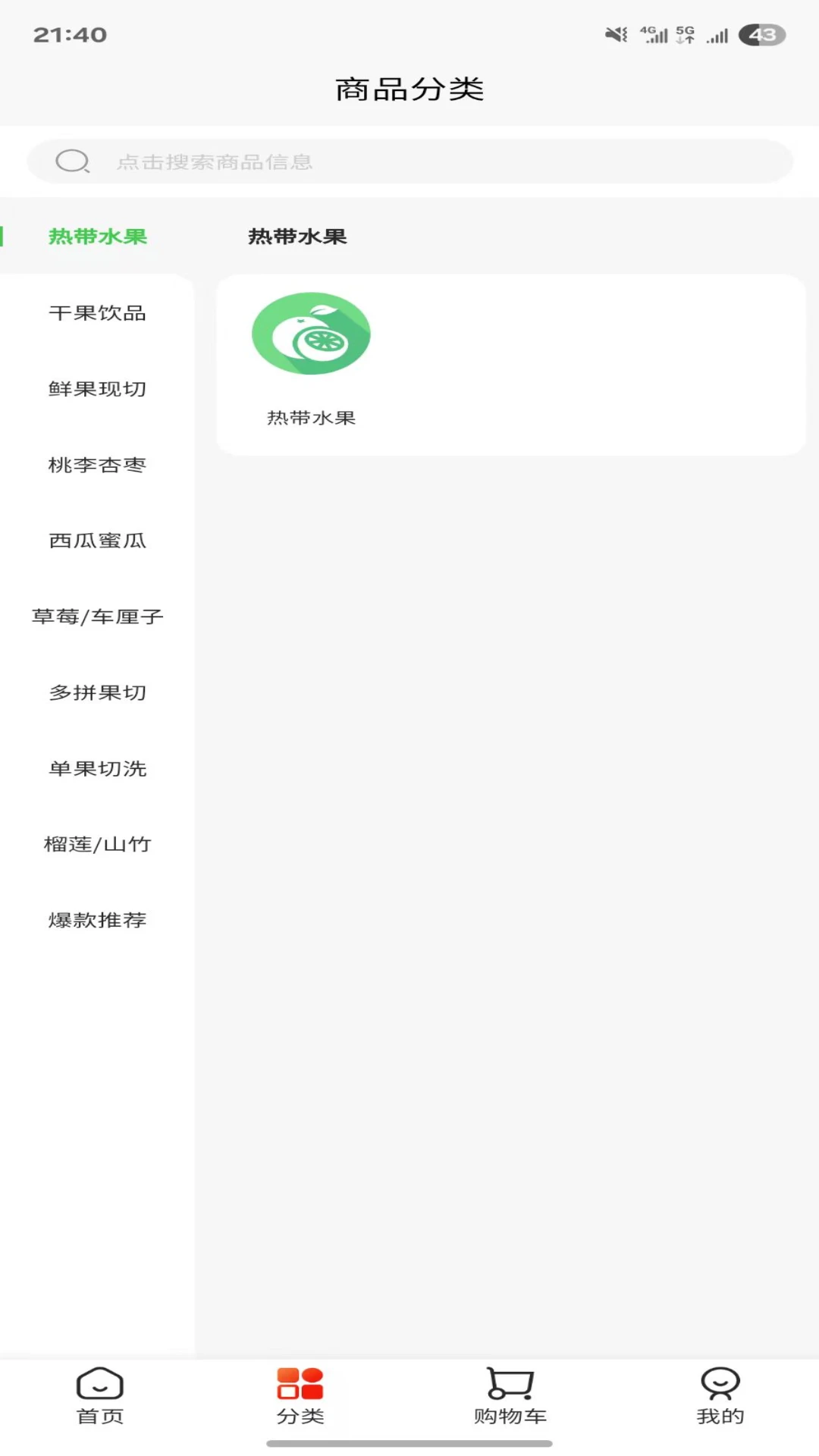Open the 鲜果现切 category
Image resolution: width=819 pixels, height=1456 pixels.
coord(97,389)
